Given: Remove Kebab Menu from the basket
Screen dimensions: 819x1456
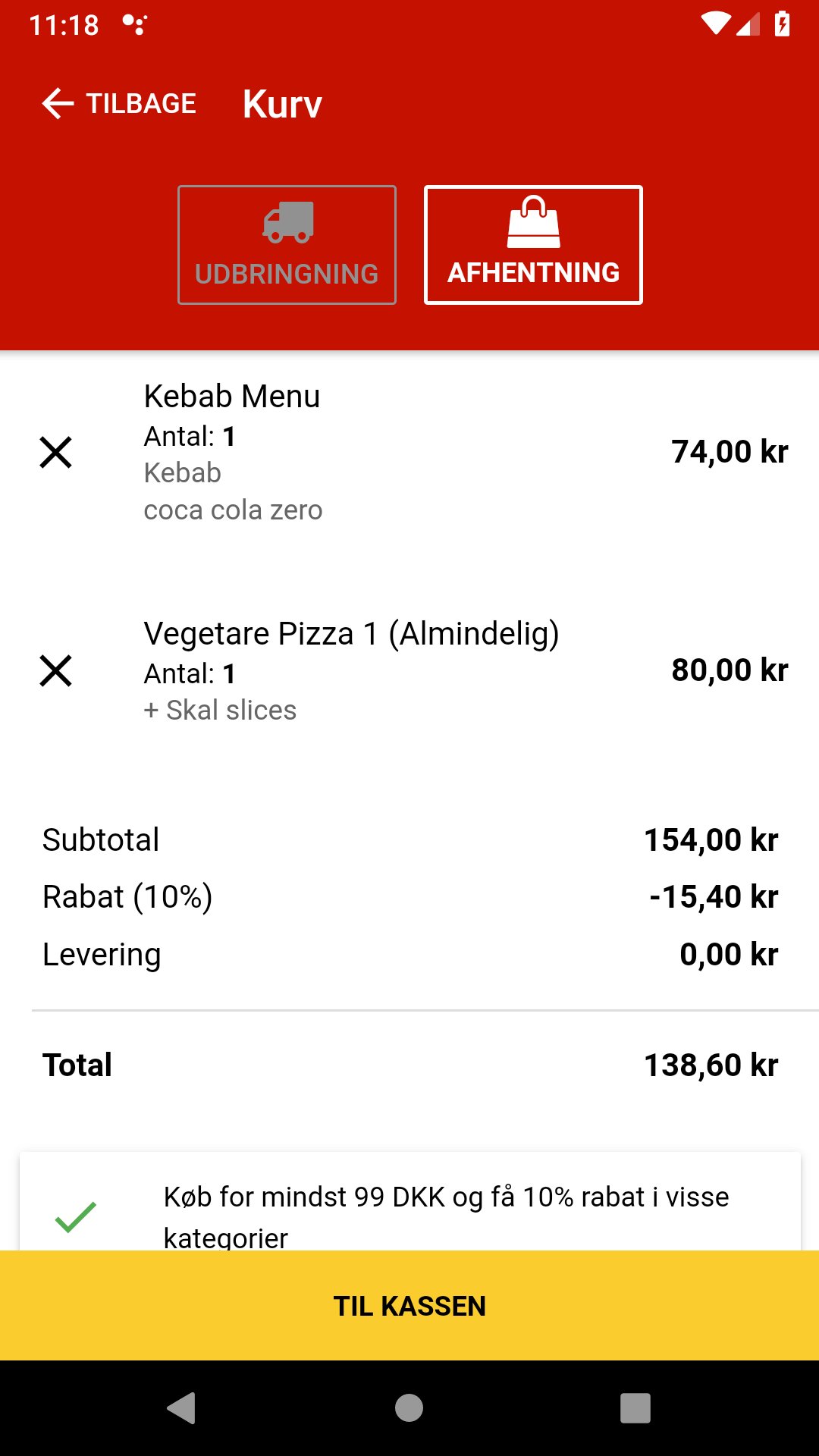Looking at the screenshot, I should click(55, 453).
